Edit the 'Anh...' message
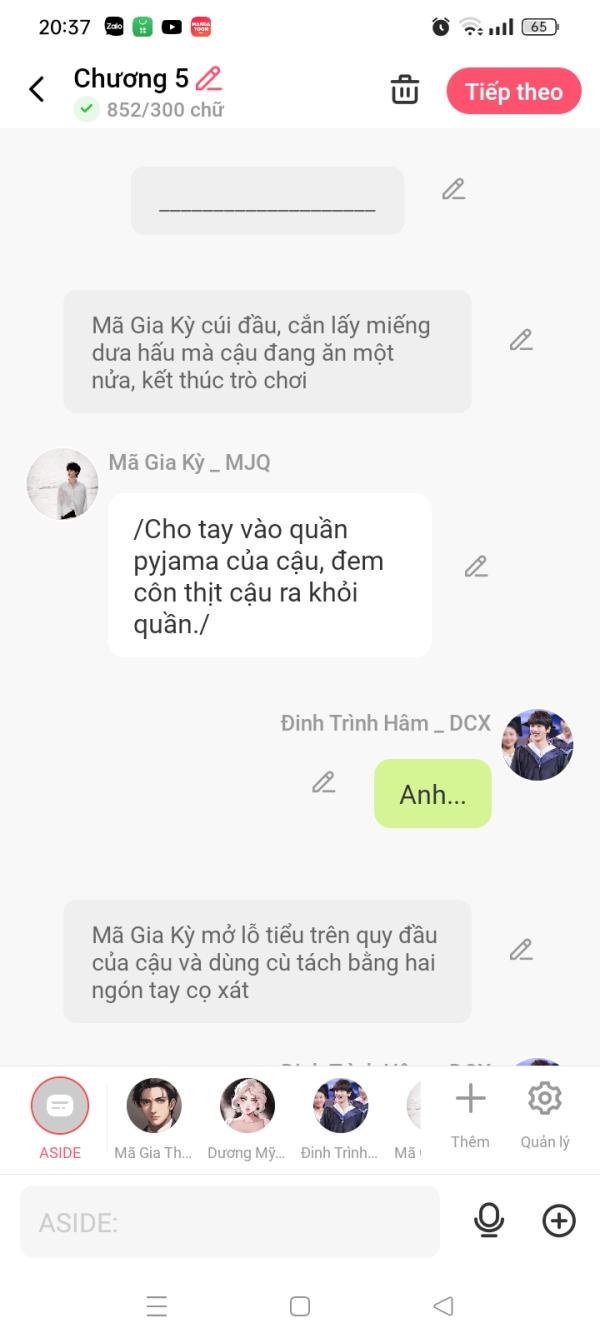The height and width of the screenshot is (1343, 600). [323, 782]
